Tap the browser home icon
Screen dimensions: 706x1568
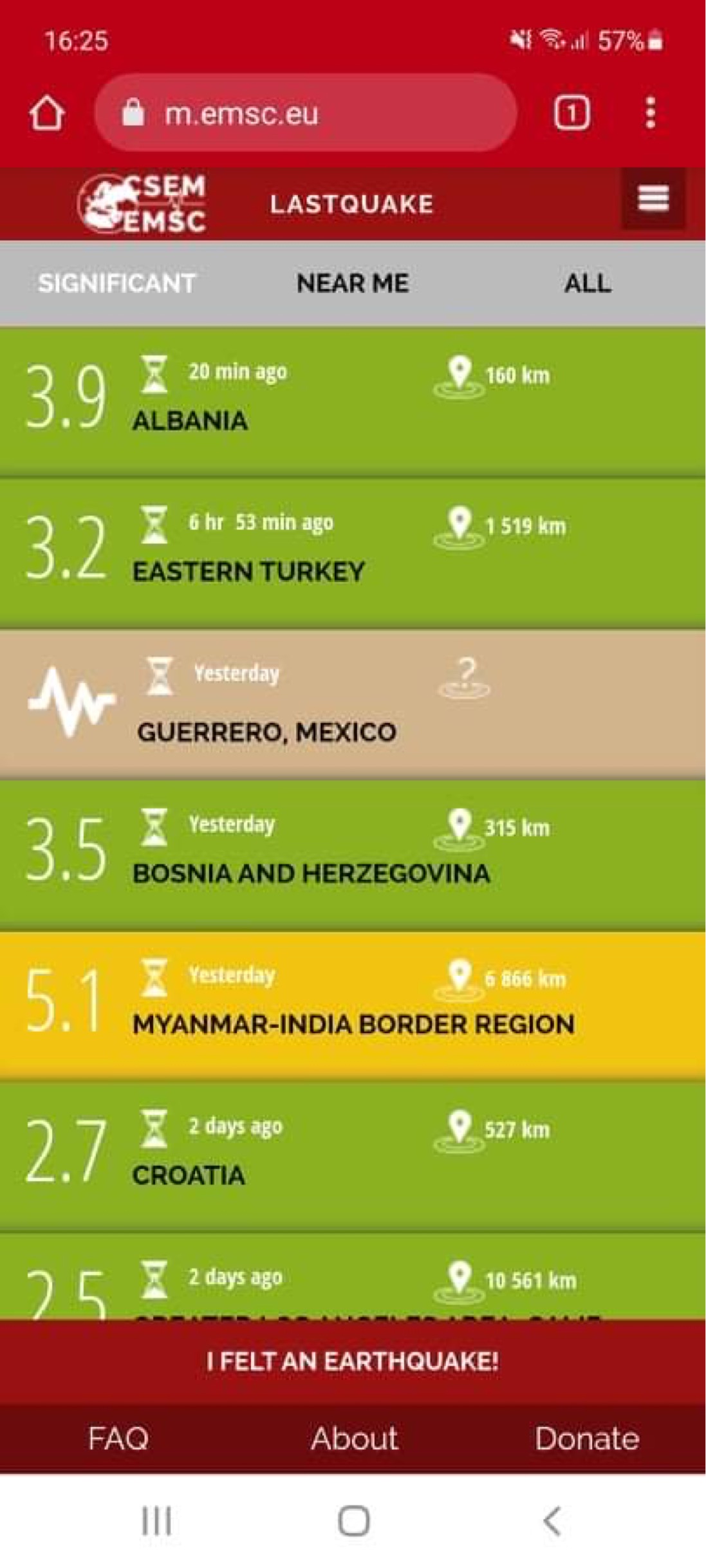click(x=47, y=113)
